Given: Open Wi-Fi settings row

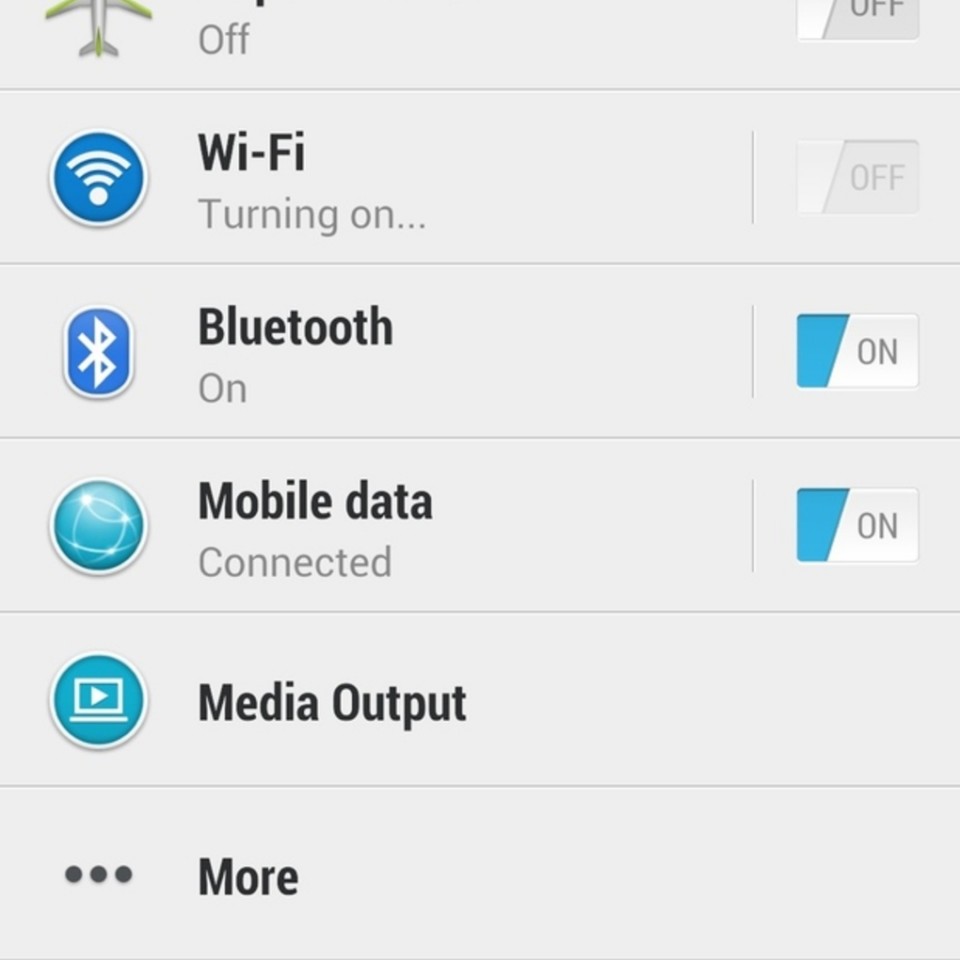Looking at the screenshot, I should click(x=400, y=178).
